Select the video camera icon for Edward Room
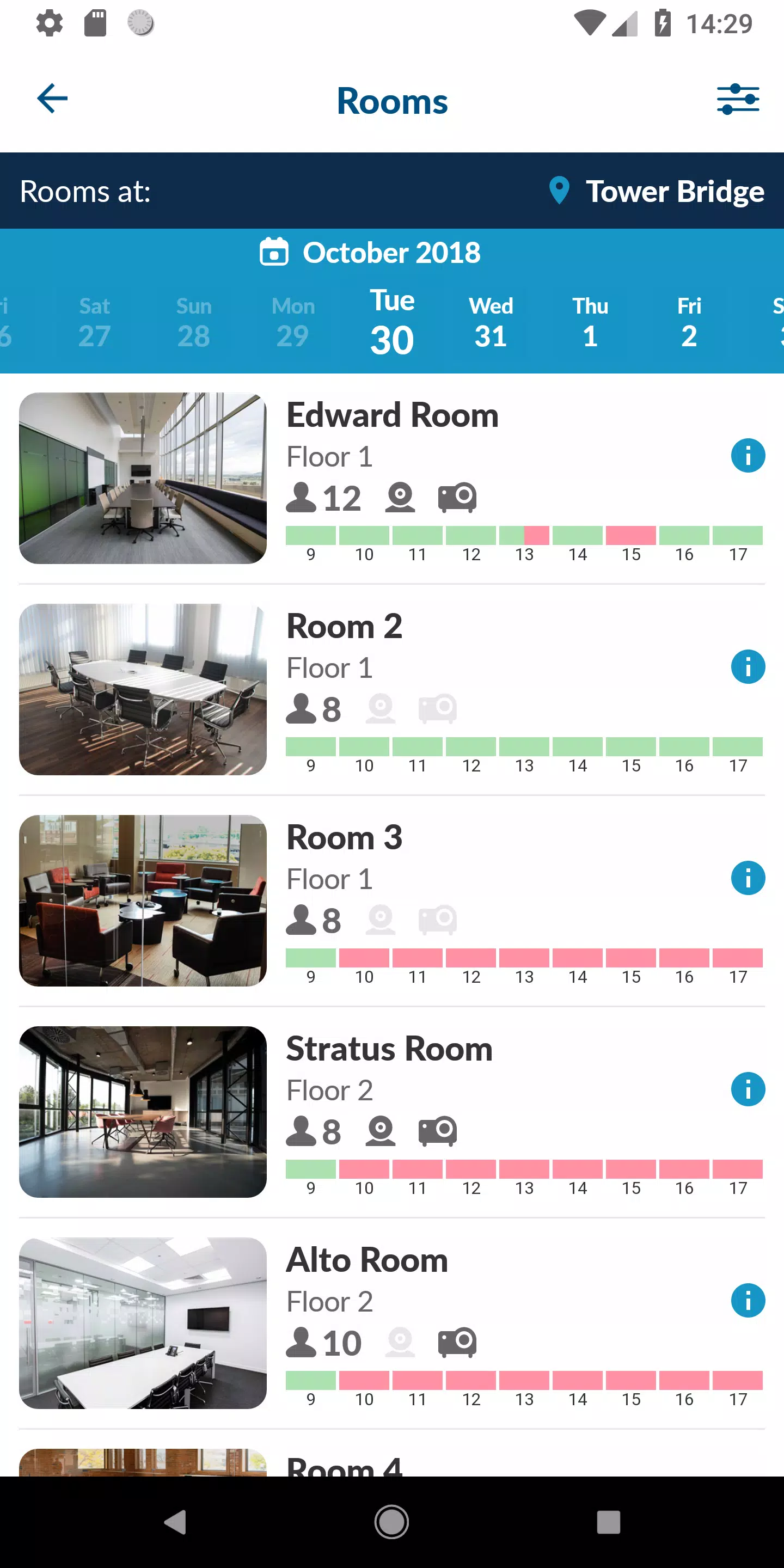 400,496
